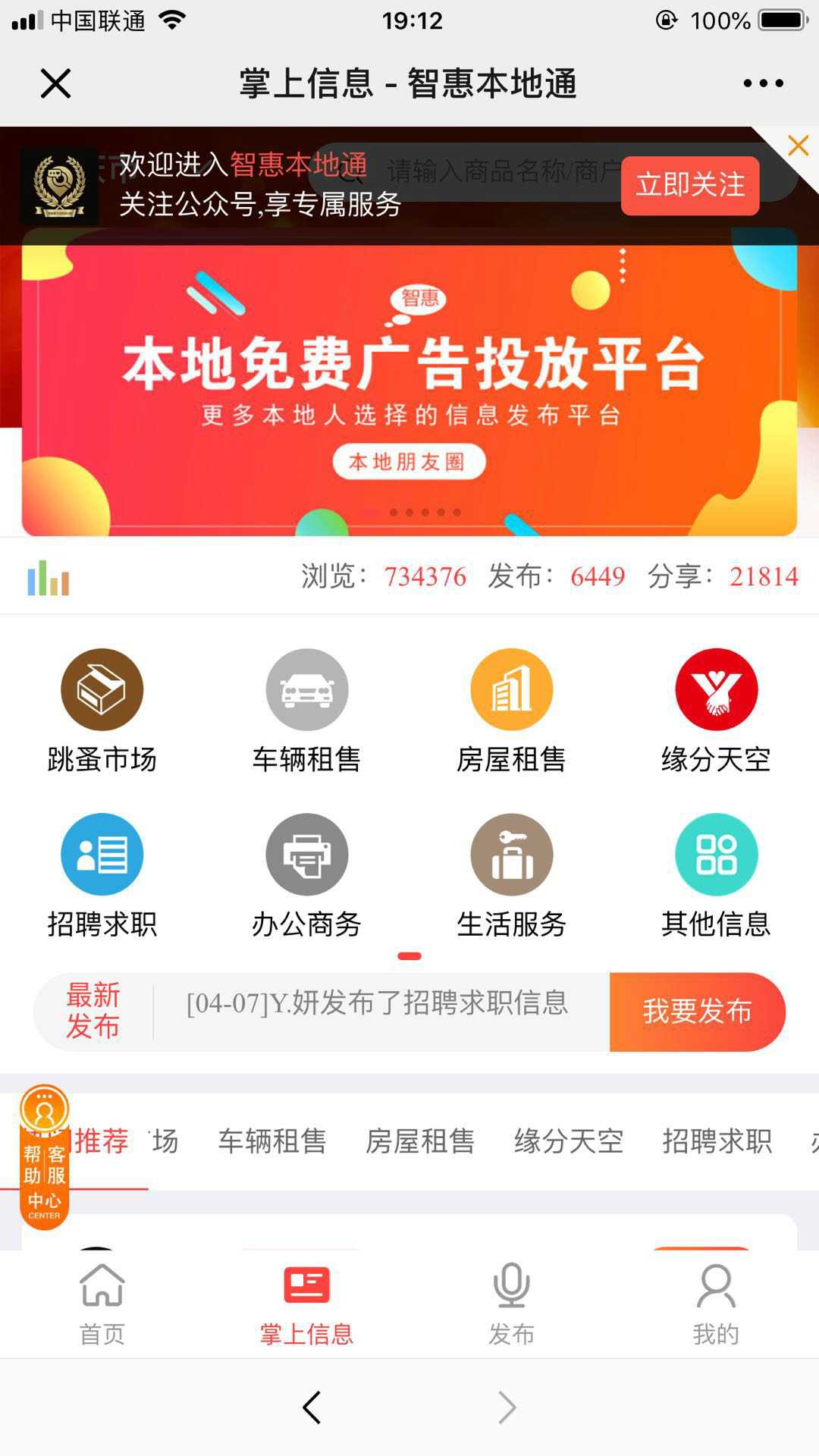Tap 我要发布 to post information

(x=697, y=1012)
